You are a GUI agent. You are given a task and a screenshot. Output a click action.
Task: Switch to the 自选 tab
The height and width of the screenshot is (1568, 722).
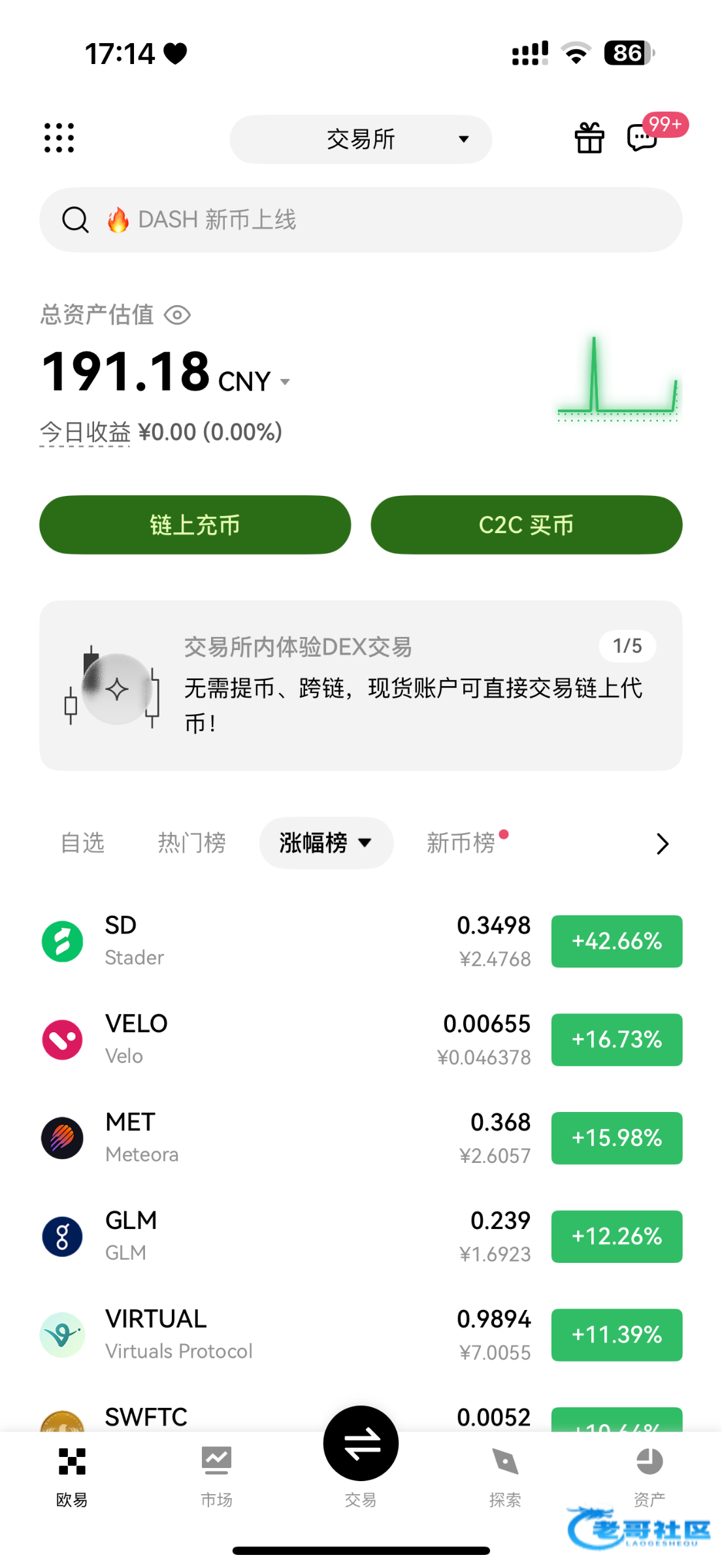tap(83, 843)
